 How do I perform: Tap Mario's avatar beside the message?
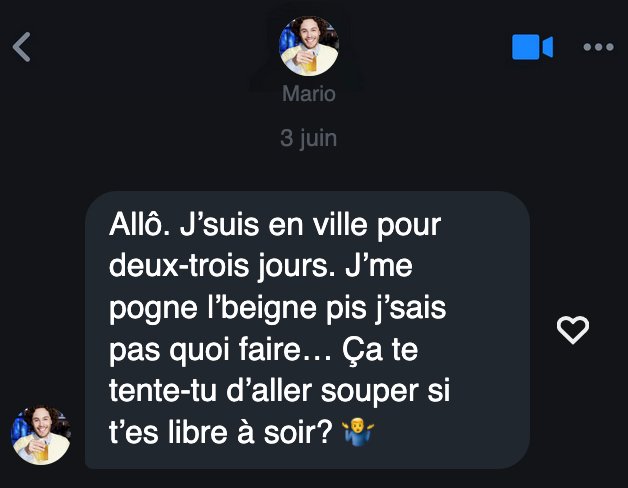pyautogui.click(x=40, y=435)
